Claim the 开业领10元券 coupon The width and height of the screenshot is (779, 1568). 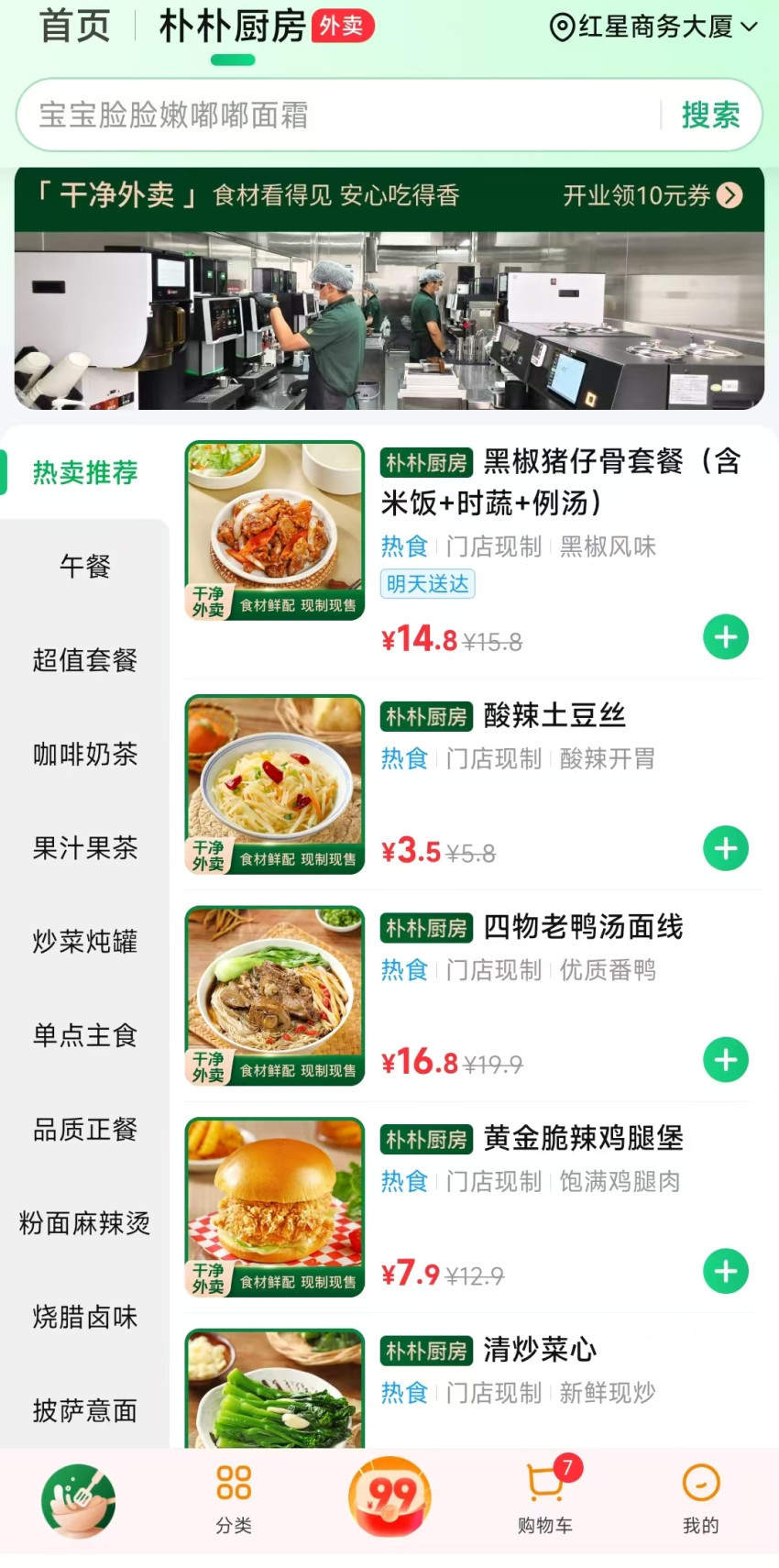pyautogui.click(x=652, y=195)
